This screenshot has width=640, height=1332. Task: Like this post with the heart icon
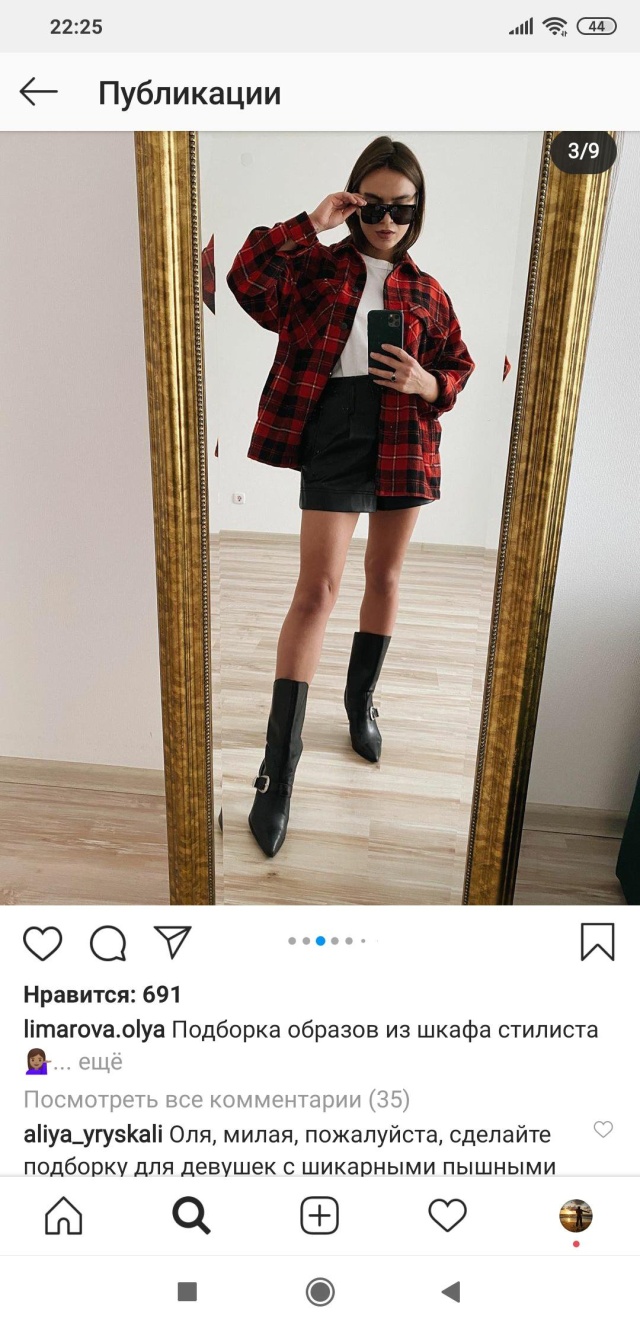coord(43,943)
